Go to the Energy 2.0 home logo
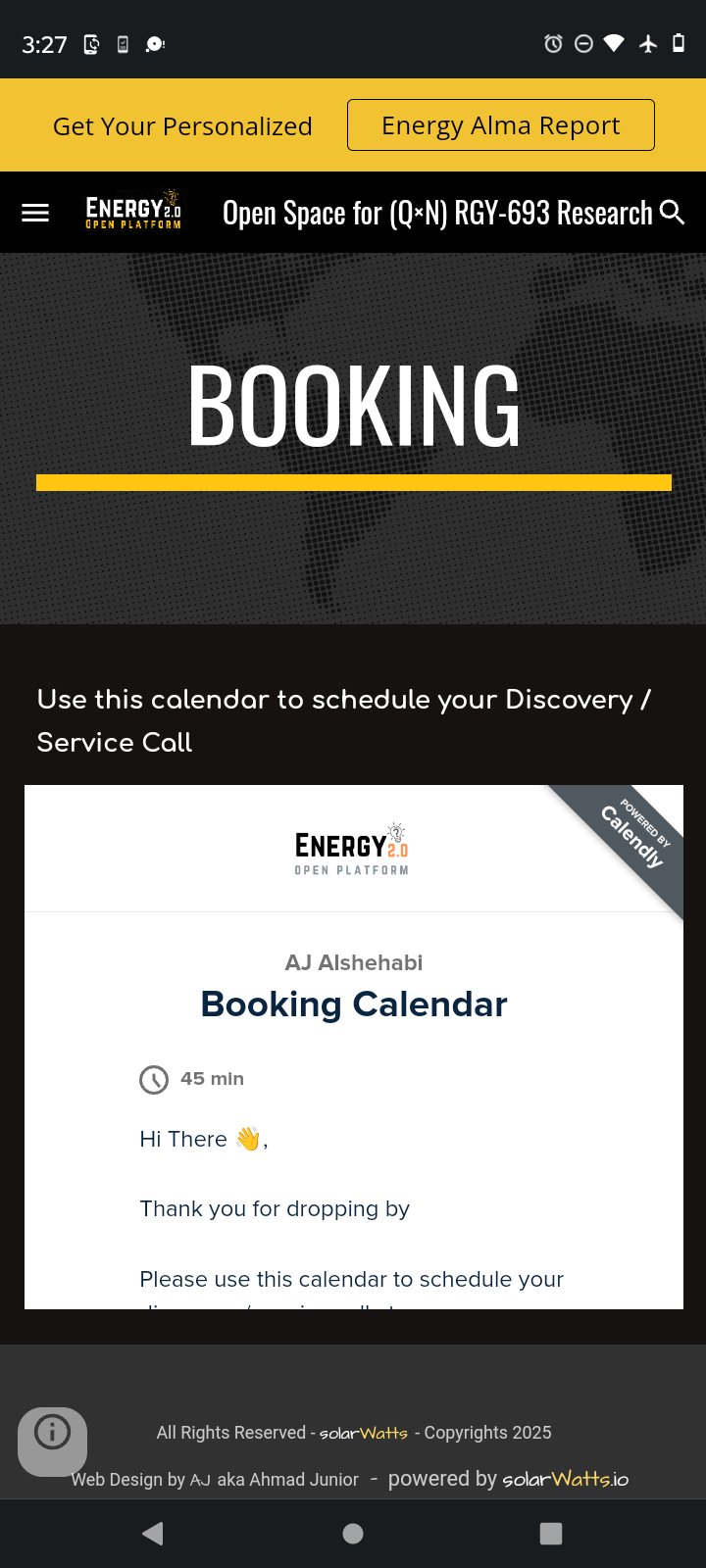The image size is (706, 1568). tap(133, 211)
